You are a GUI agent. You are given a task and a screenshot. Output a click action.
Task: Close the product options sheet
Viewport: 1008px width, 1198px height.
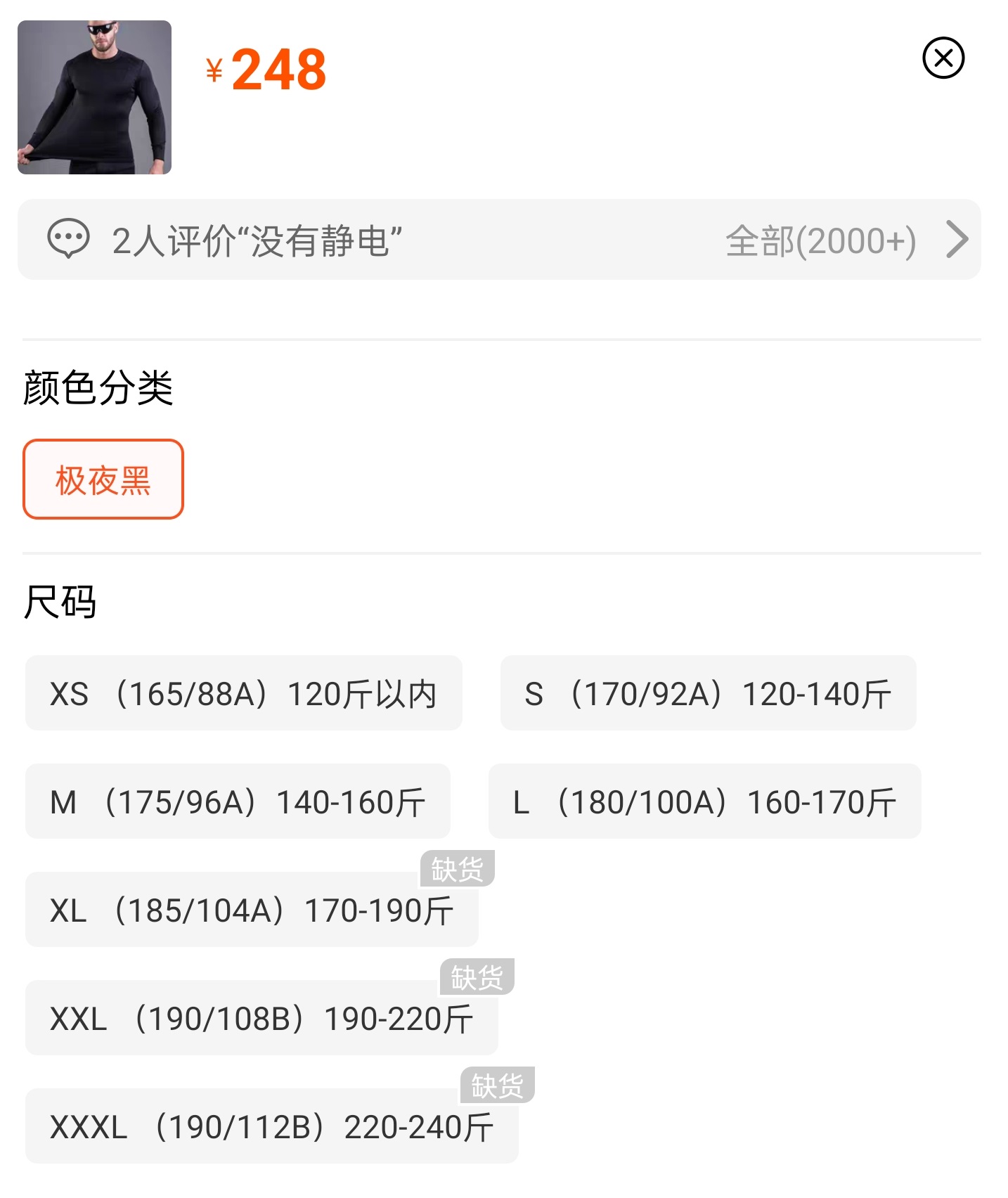943,58
